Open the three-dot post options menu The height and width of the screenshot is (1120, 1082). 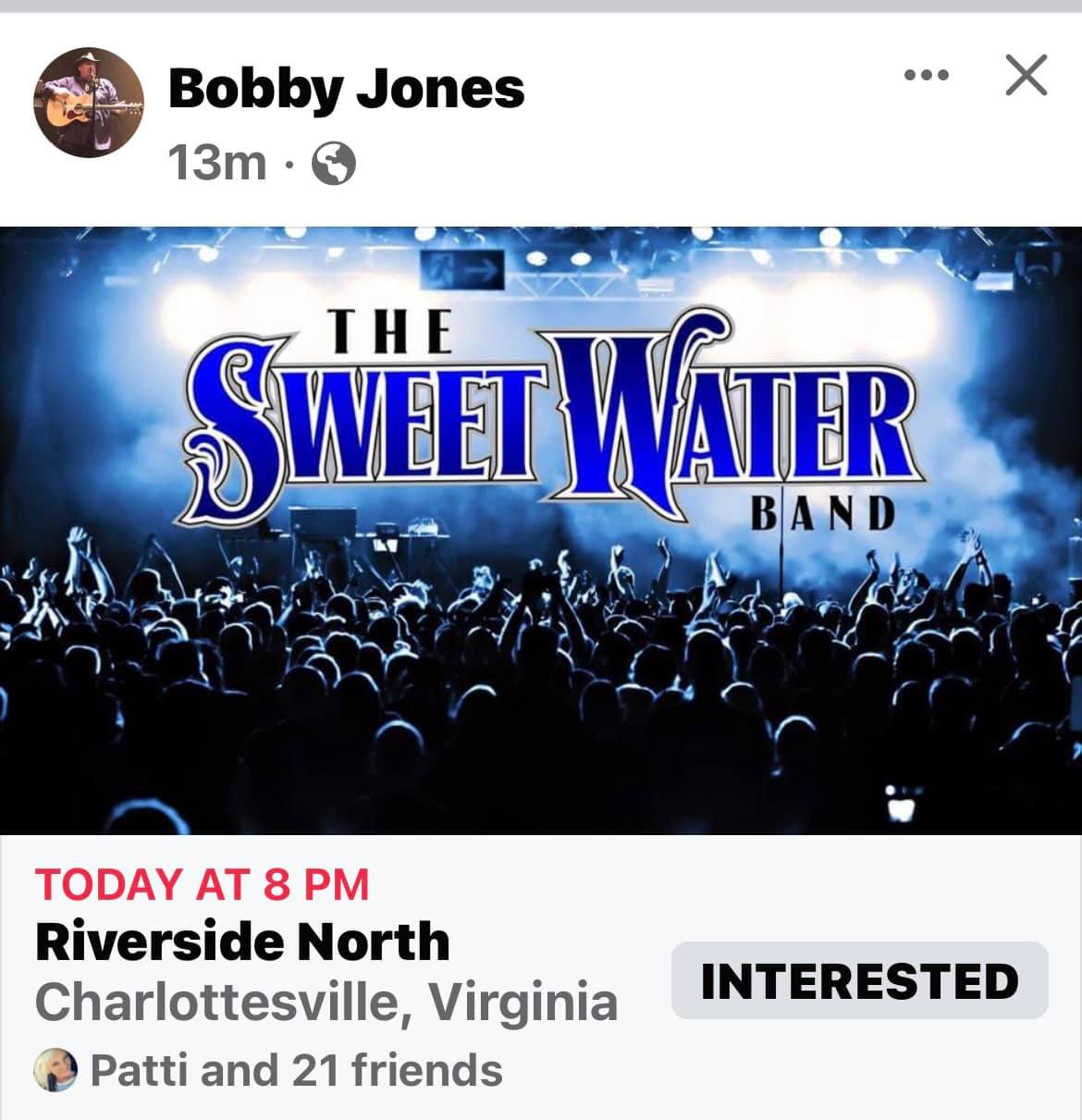(926, 76)
